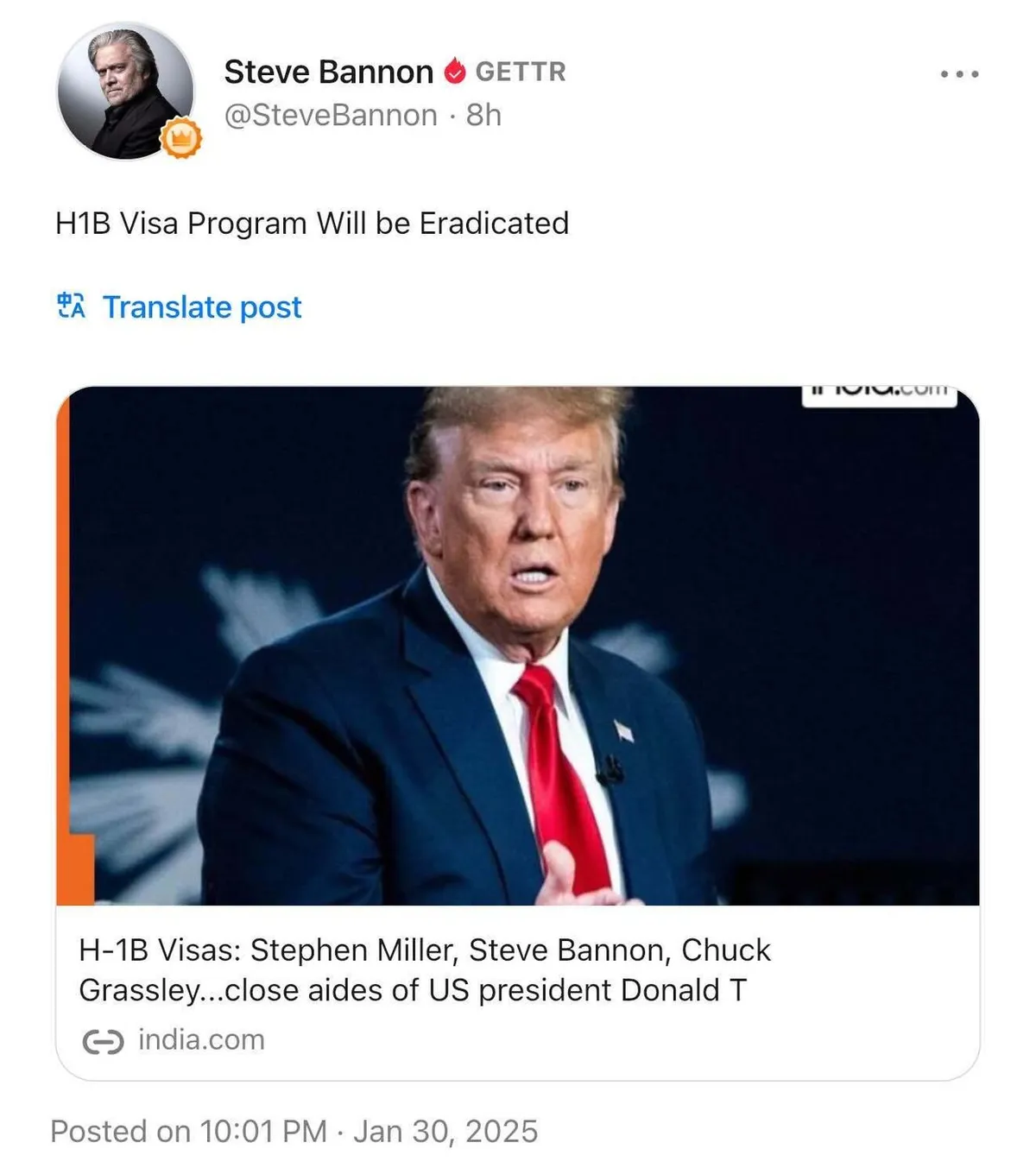Open the @SteveBannon profile handle
The width and height of the screenshot is (1036, 1174).
pos(331,115)
